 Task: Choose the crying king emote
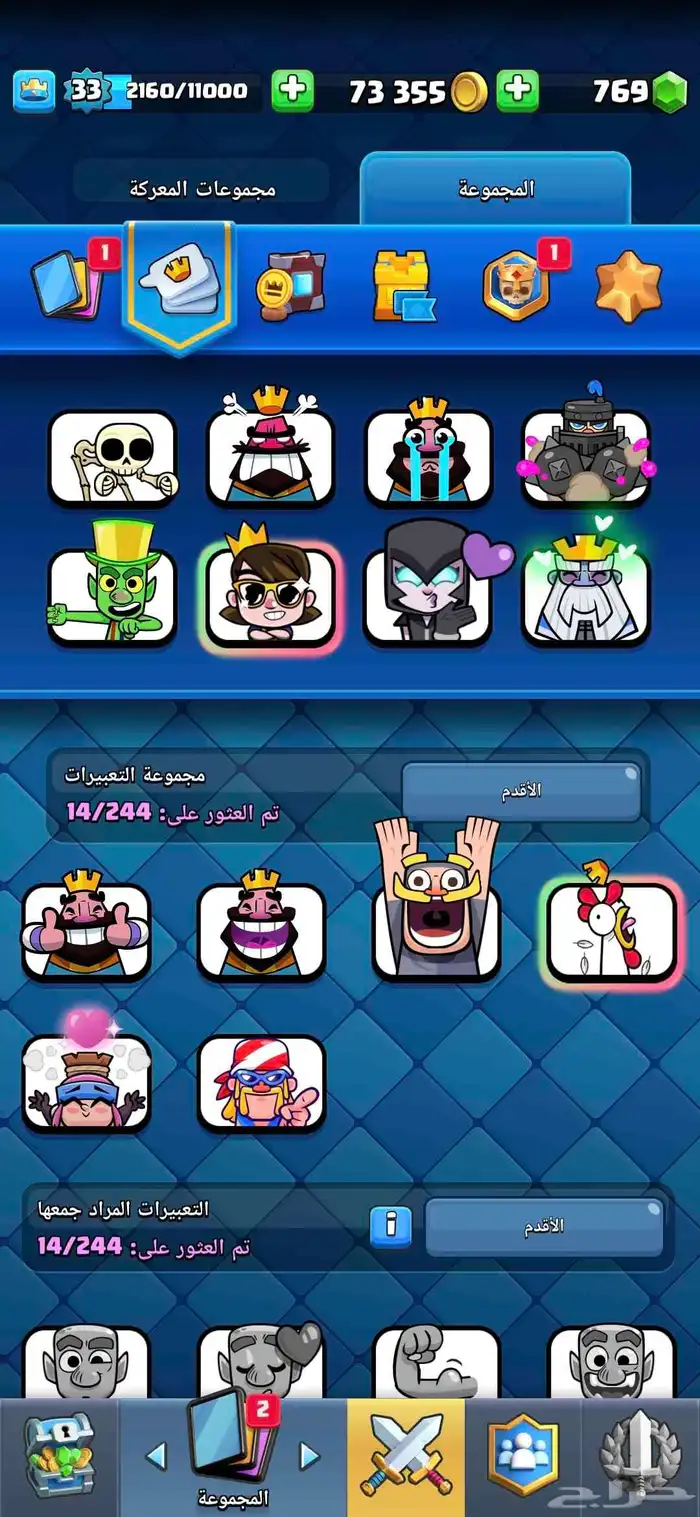pyautogui.click(x=428, y=455)
